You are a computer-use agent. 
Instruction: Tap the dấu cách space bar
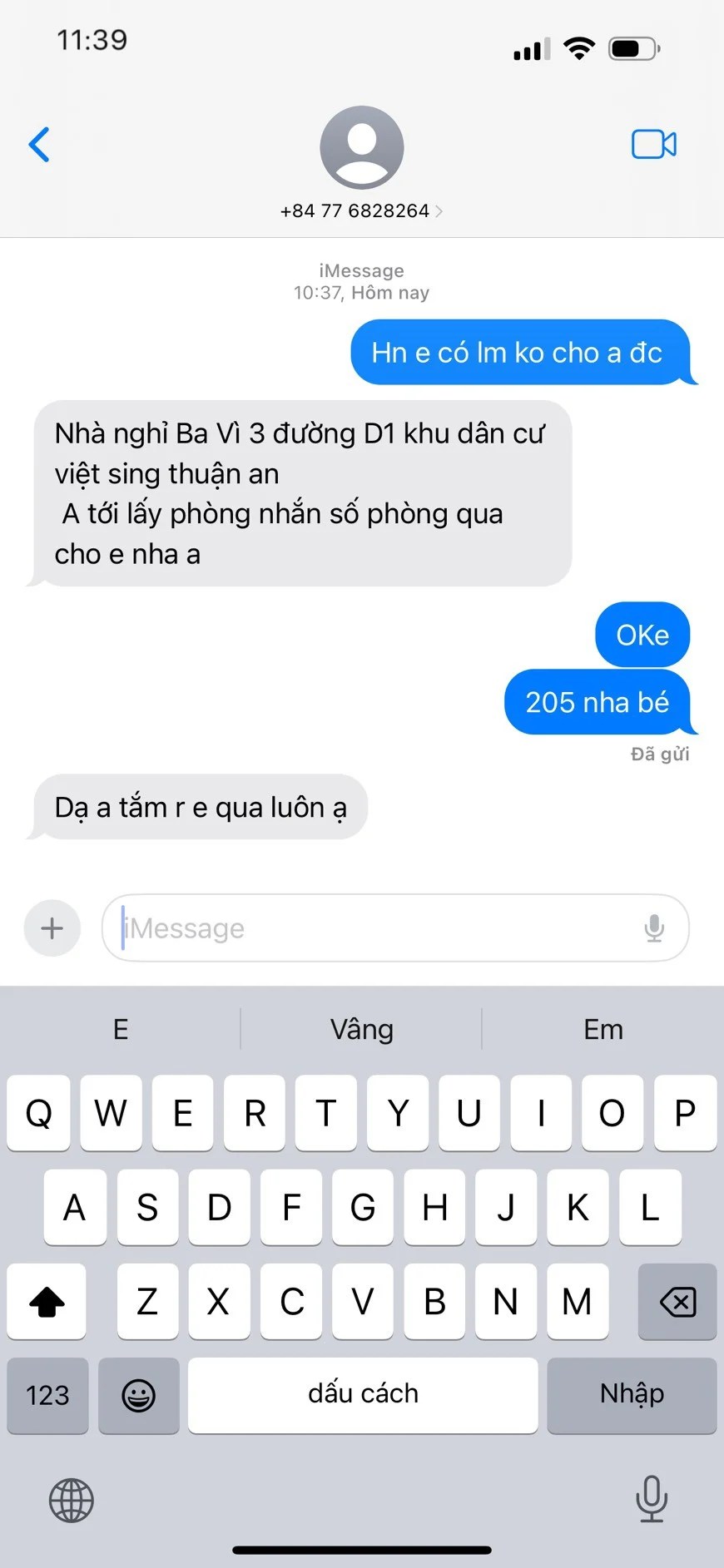tap(363, 1395)
